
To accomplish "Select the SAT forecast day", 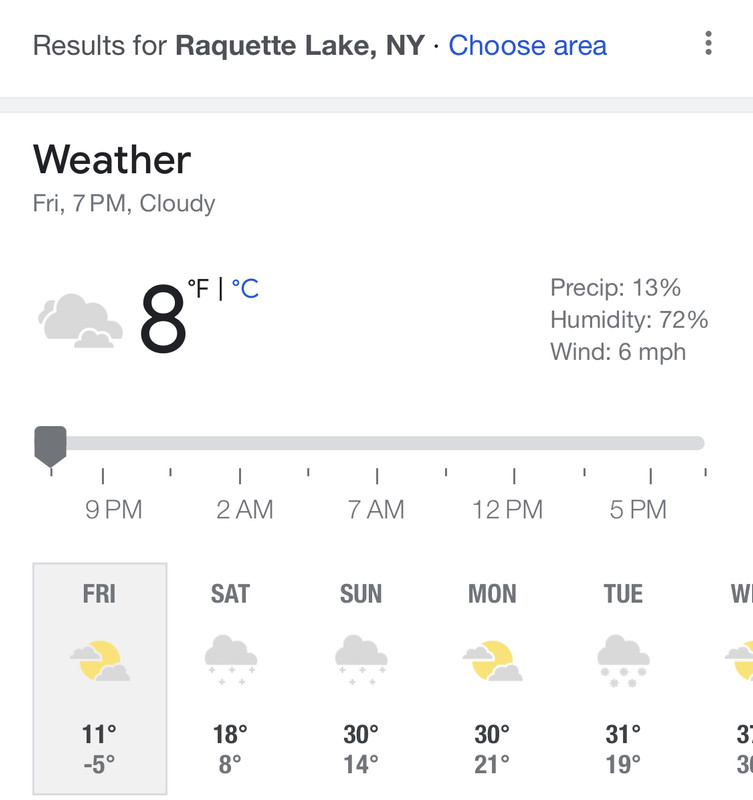I will coord(230,678).
